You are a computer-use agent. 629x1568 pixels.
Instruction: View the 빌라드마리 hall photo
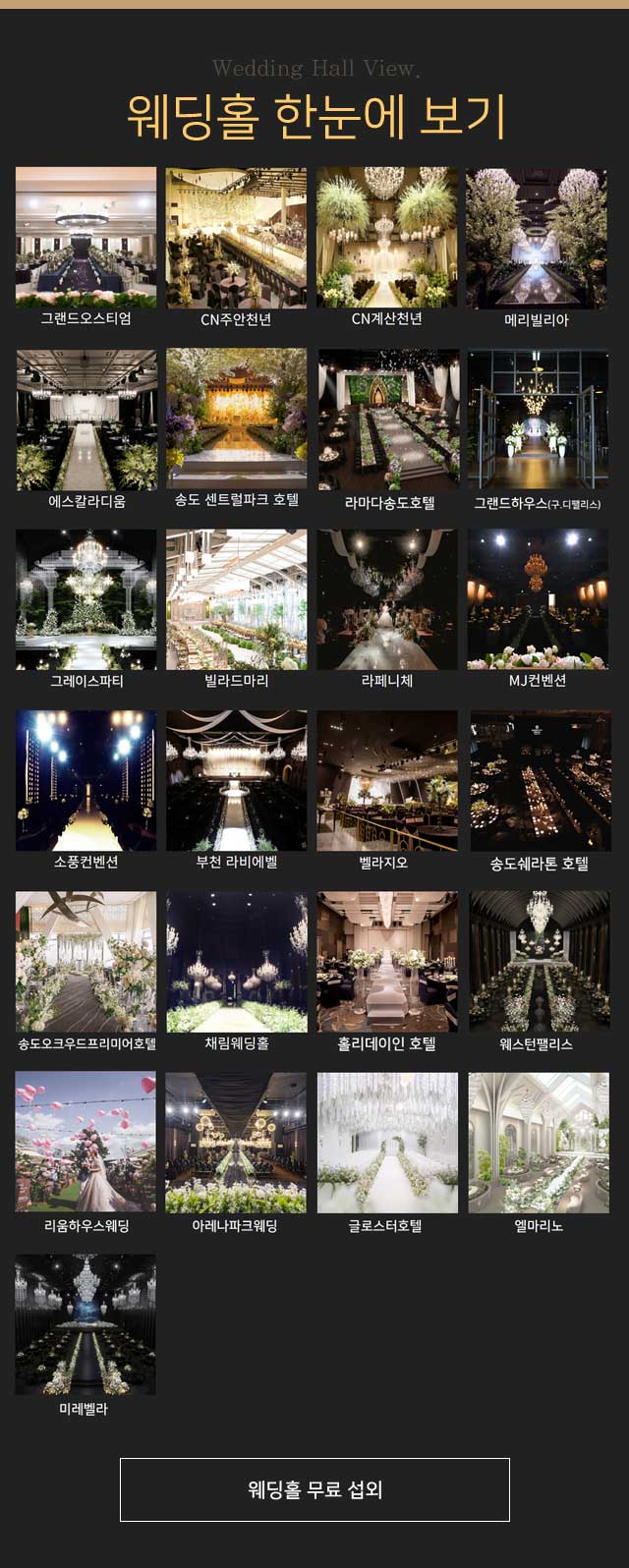(x=236, y=599)
